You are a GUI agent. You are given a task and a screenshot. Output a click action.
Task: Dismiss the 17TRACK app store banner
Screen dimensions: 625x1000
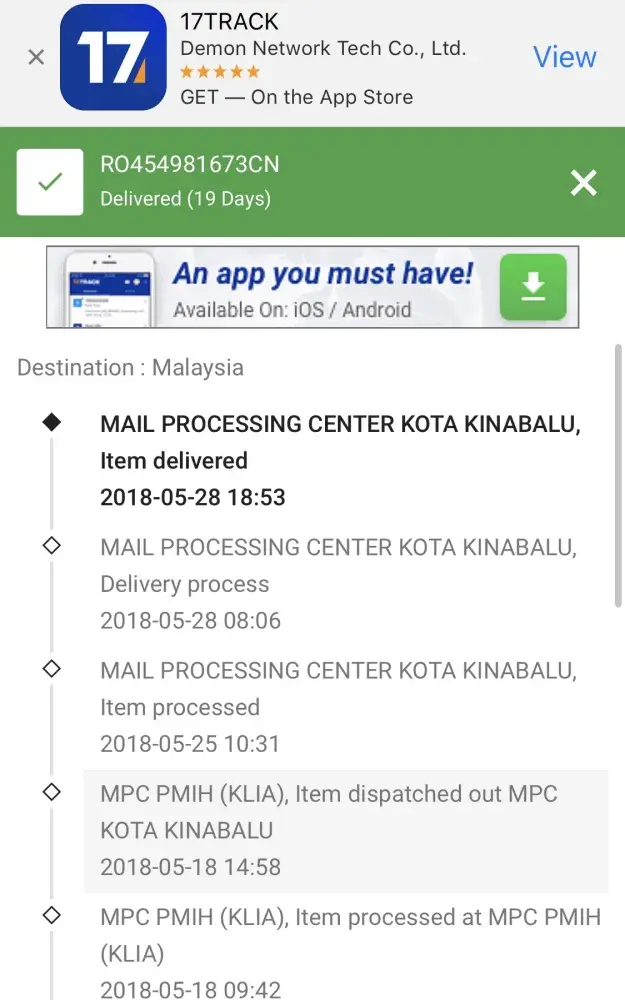36,58
